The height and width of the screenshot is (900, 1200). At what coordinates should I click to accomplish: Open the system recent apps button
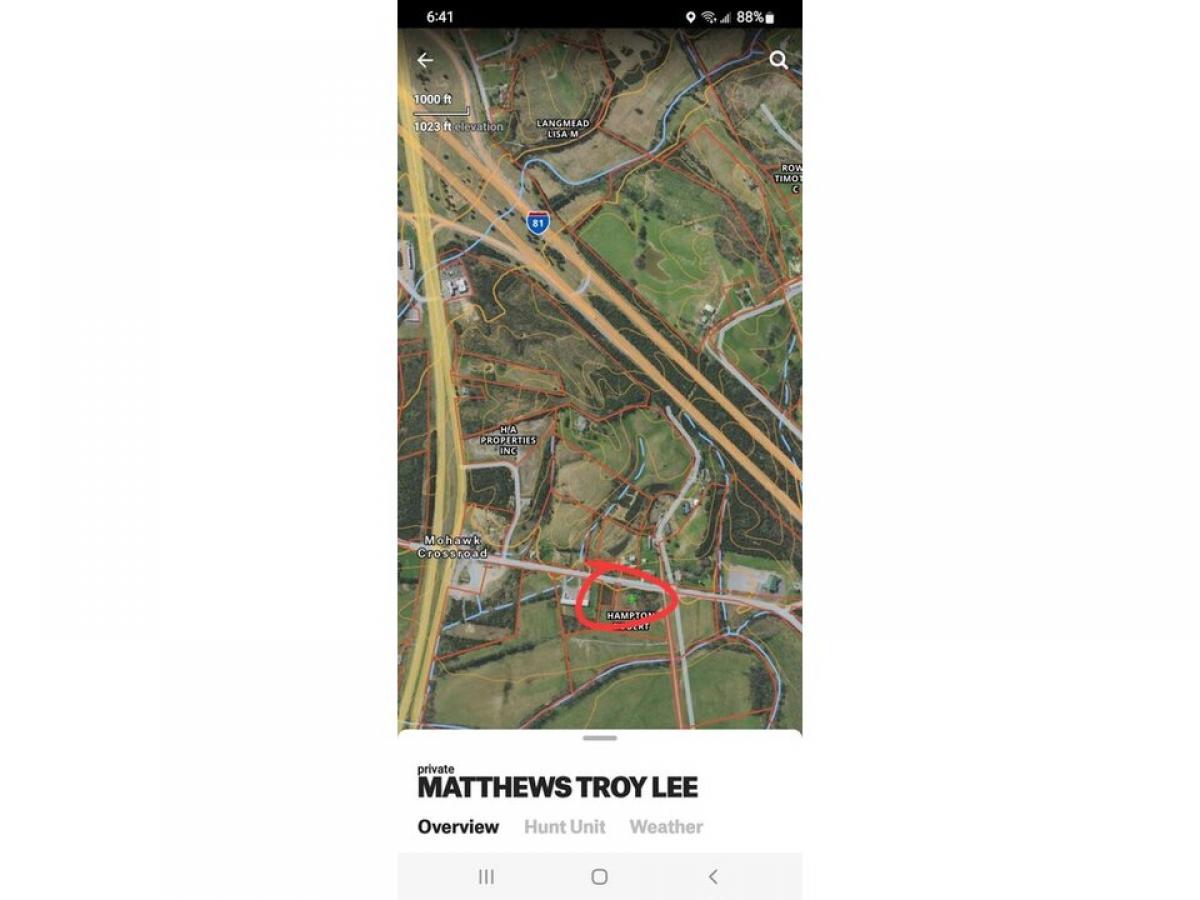[x=486, y=877]
